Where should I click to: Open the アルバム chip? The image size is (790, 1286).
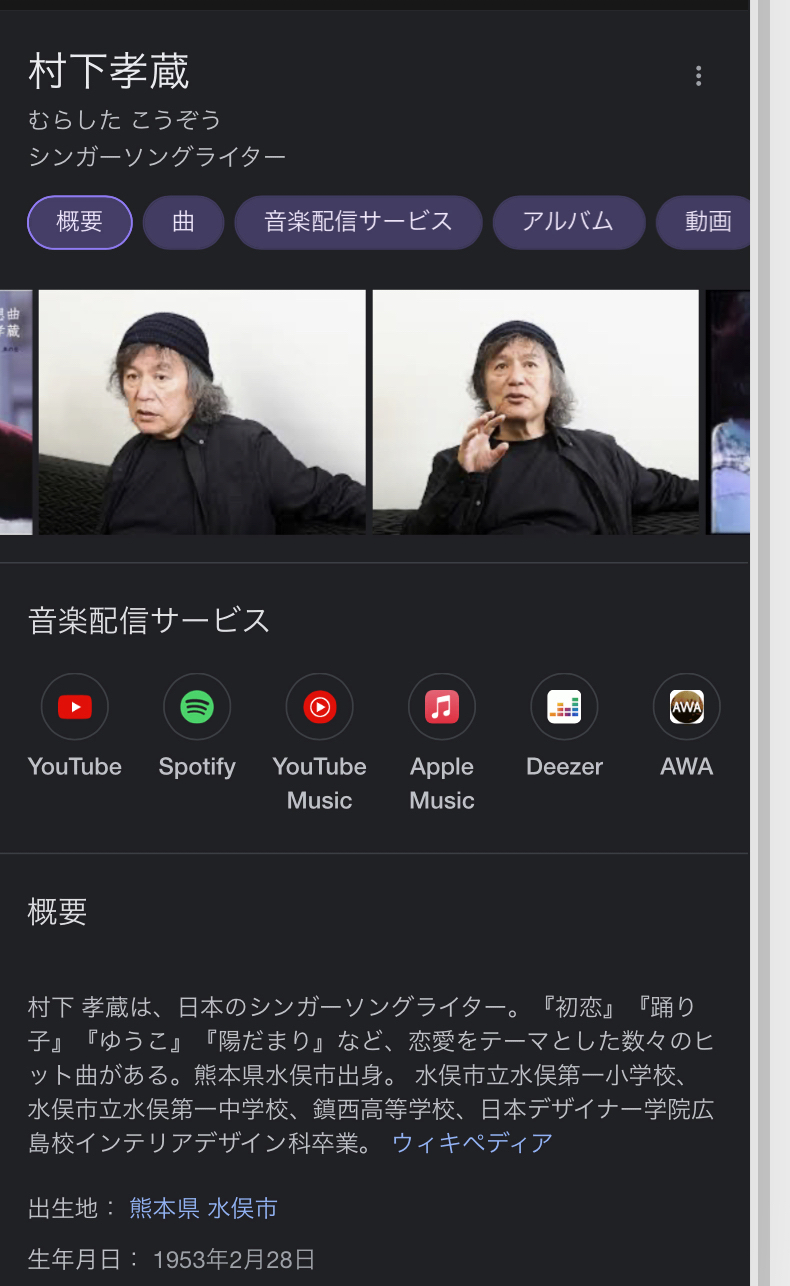pos(568,222)
